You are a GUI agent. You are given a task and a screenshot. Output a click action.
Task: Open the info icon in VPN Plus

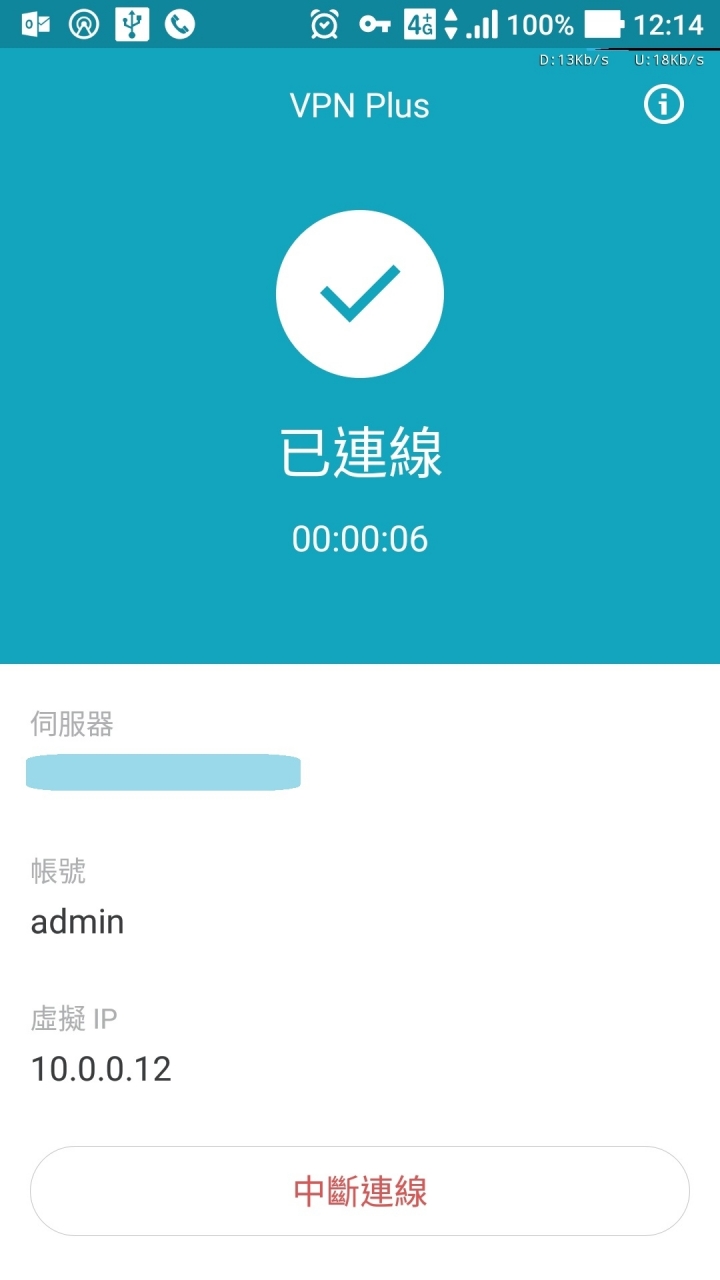[664, 105]
